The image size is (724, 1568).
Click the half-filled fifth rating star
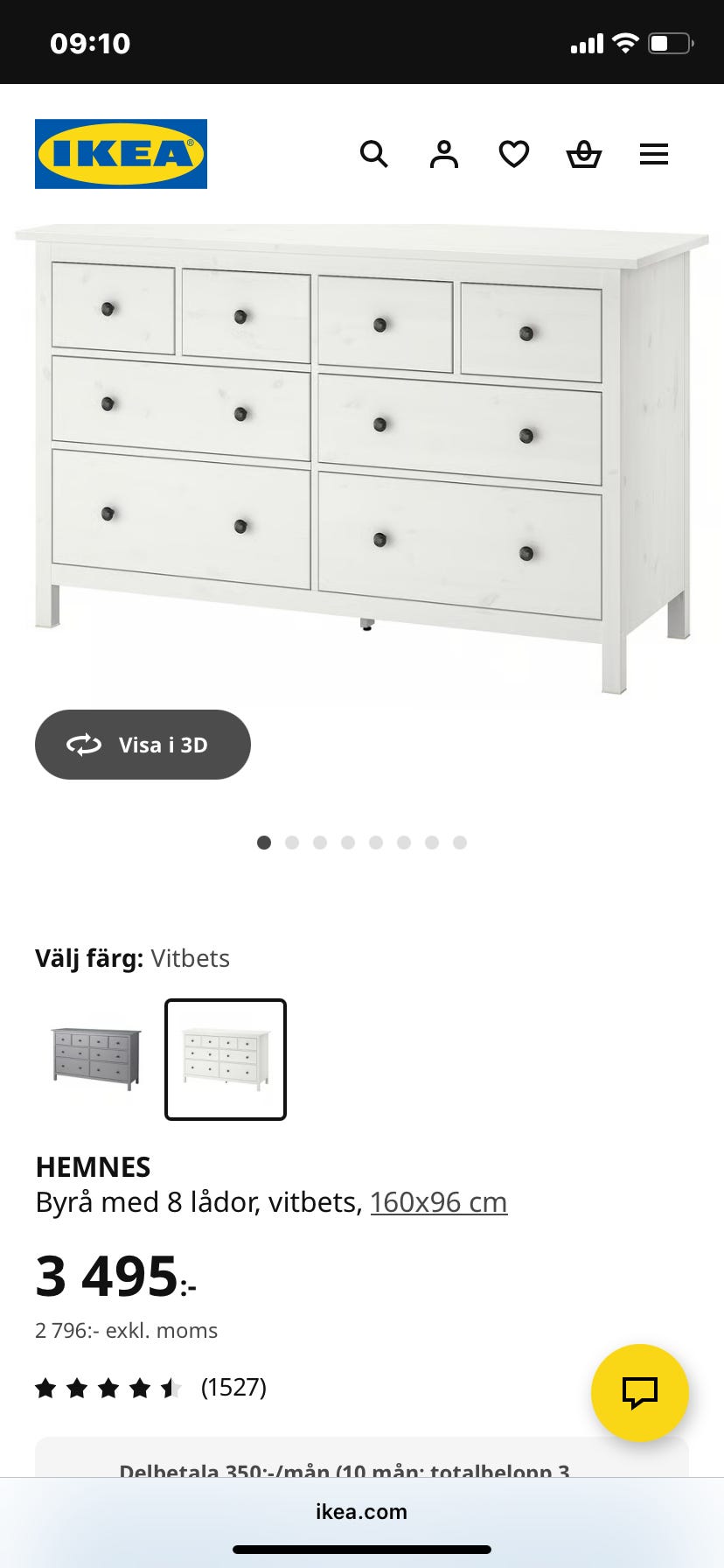point(171,1388)
